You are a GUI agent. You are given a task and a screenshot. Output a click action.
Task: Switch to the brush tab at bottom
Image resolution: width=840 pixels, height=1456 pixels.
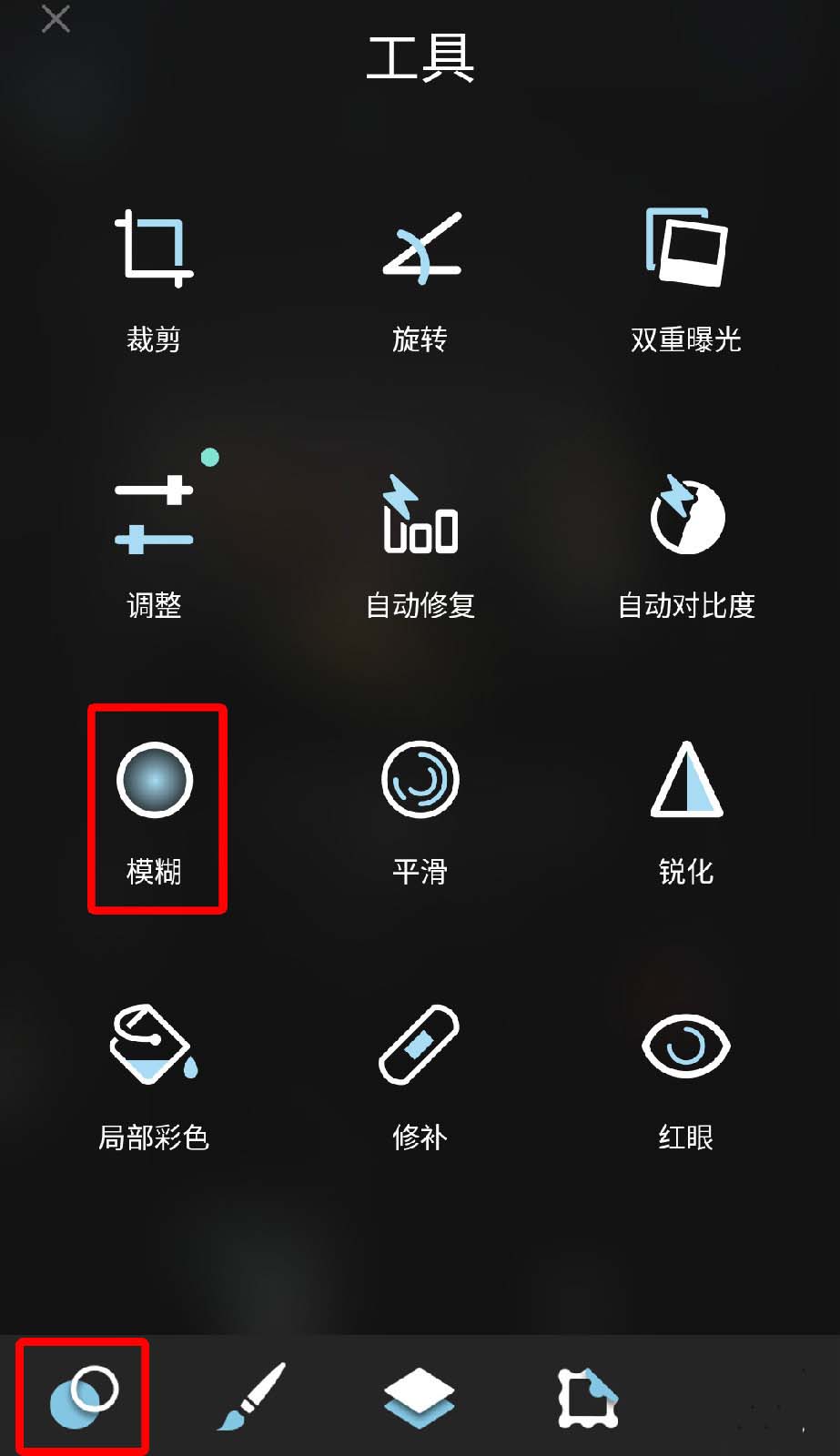[252, 1394]
